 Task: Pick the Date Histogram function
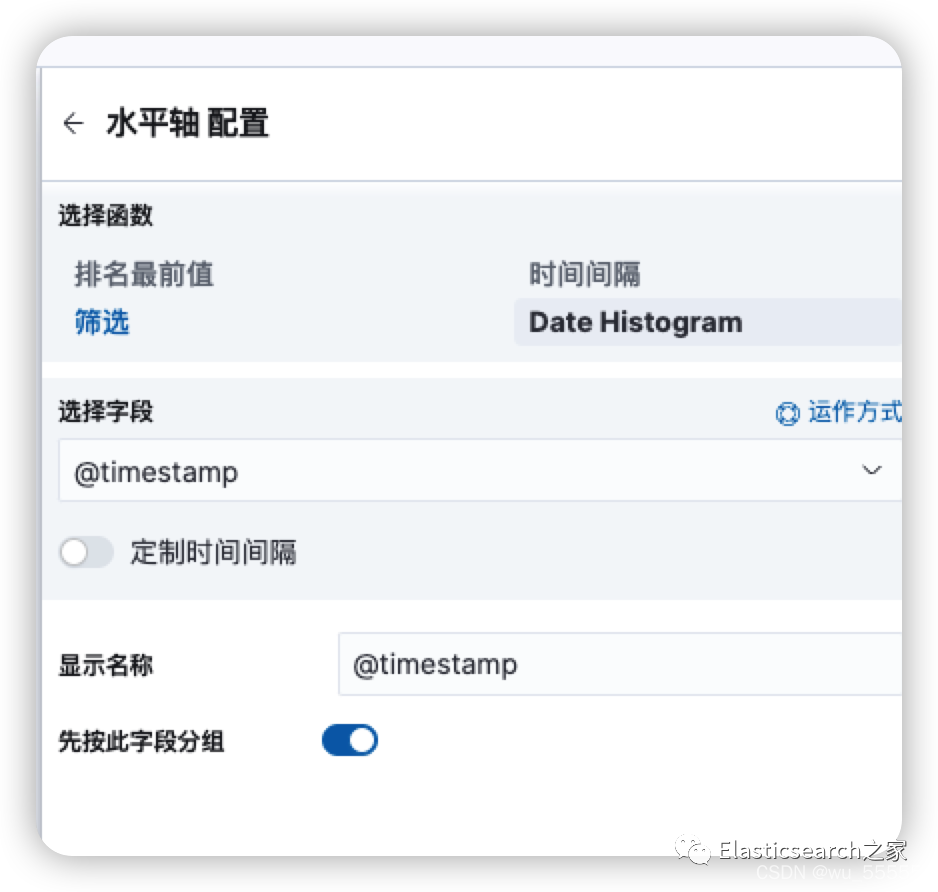[x=635, y=322]
